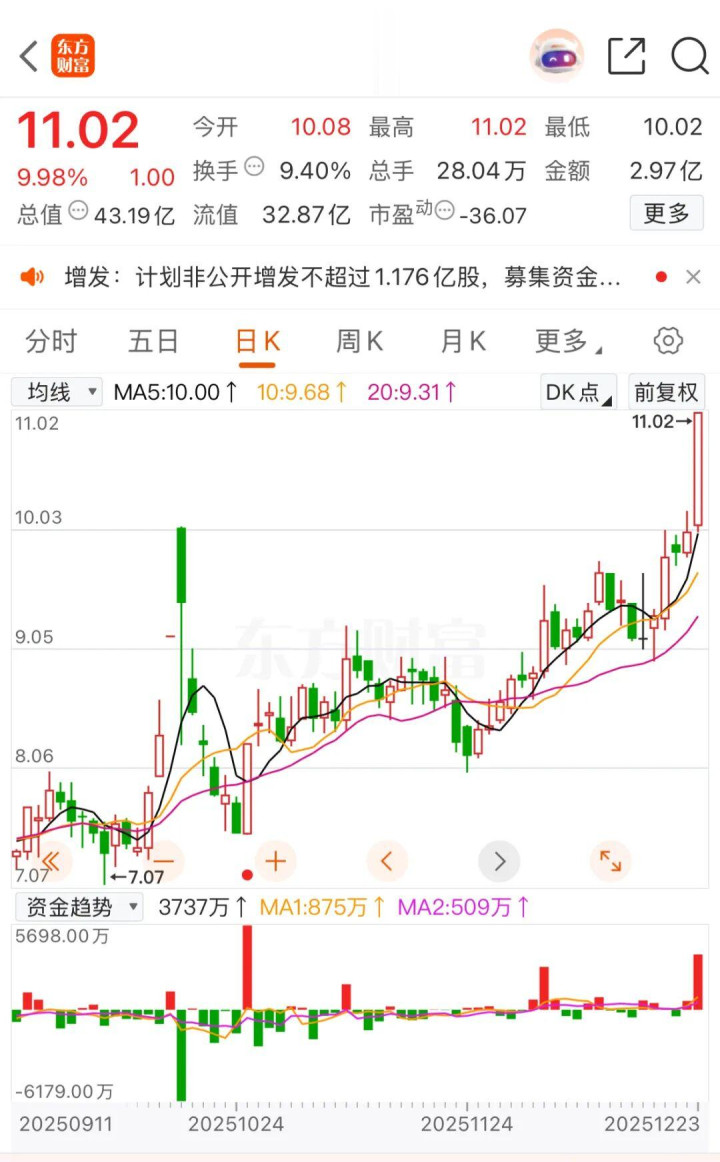
Task: Switch to the 分时 chart tab
Action: 51,342
